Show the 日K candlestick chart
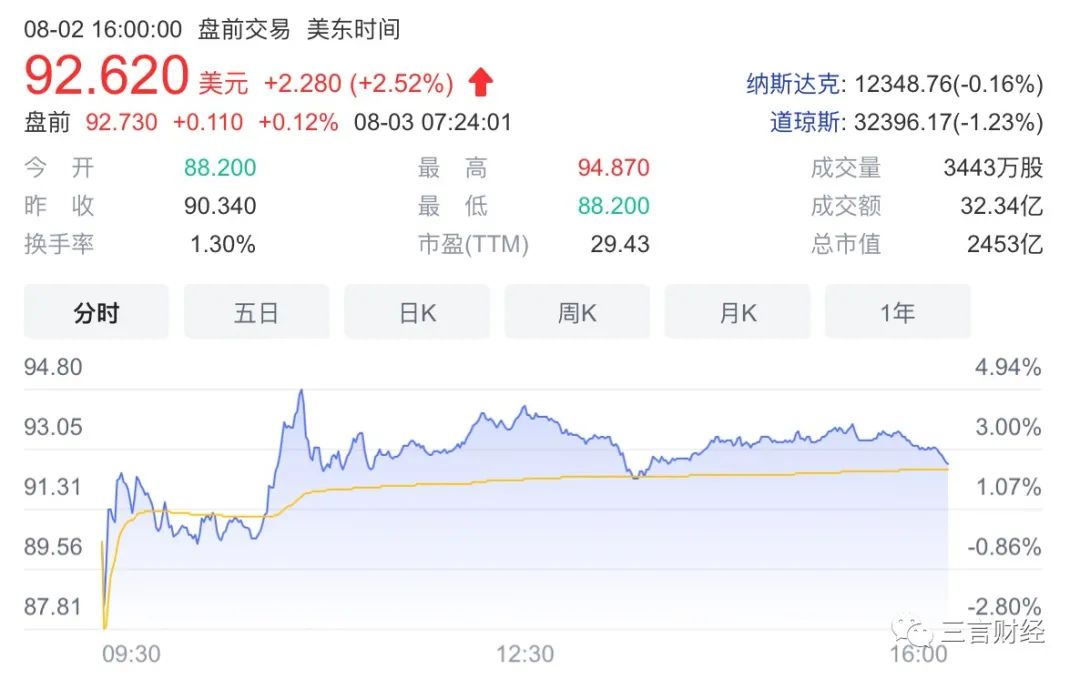This screenshot has height=679, width=1080. 417,313
